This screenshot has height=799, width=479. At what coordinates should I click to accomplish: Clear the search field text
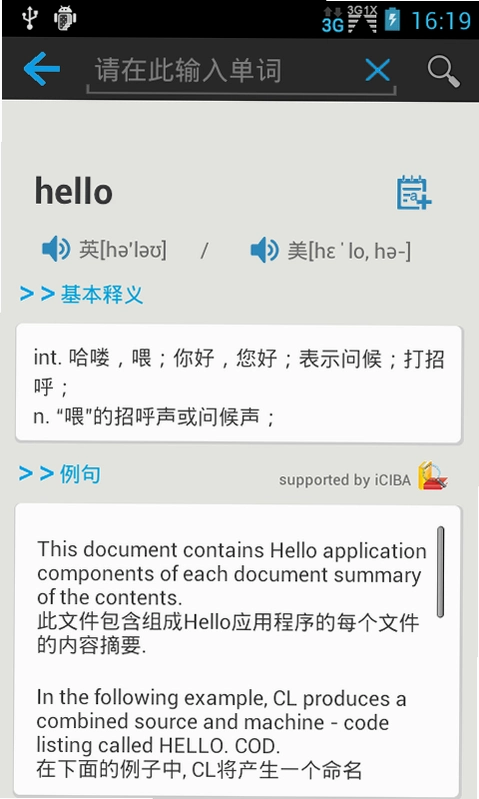click(x=378, y=70)
